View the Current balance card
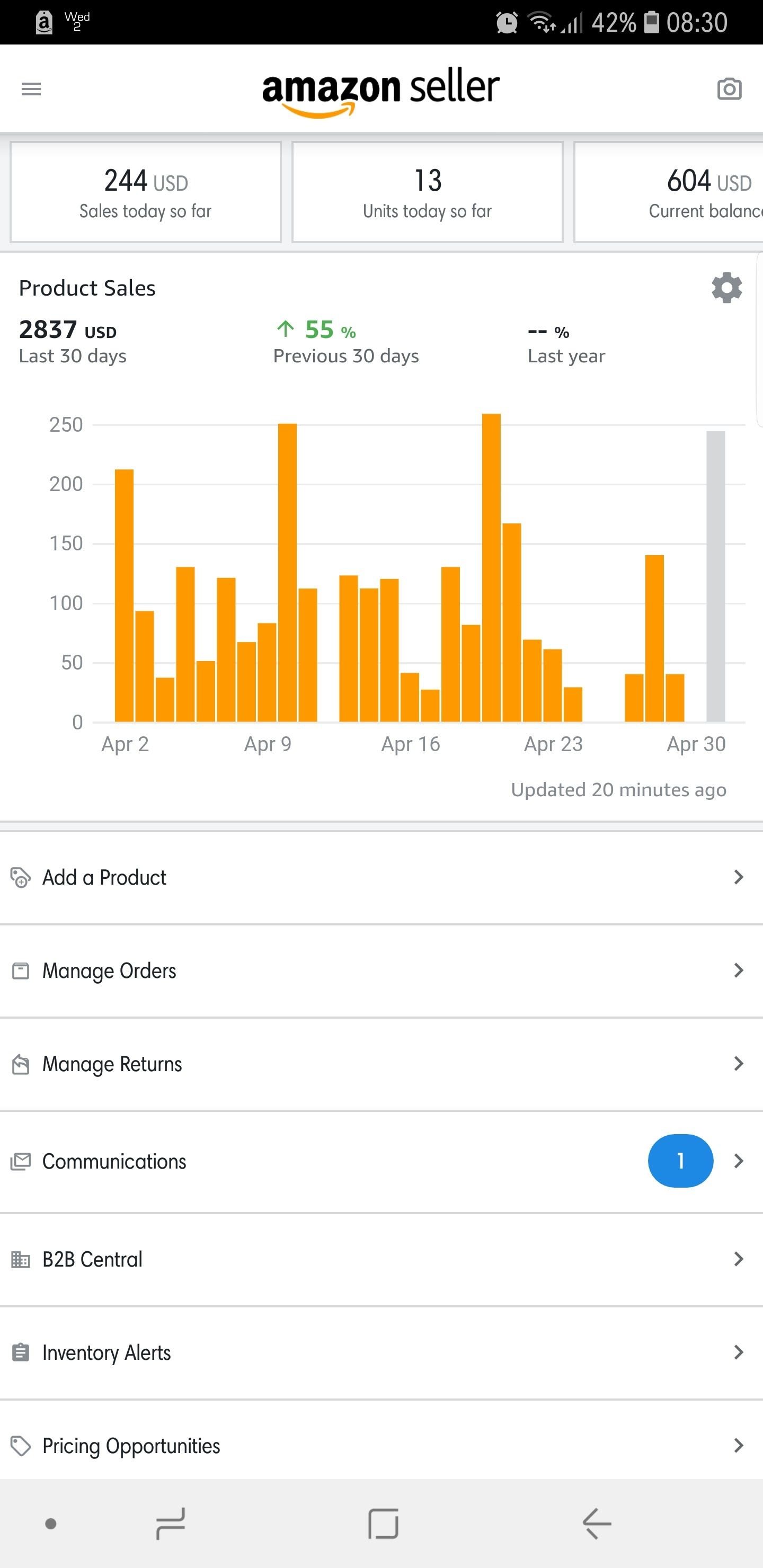Viewport: 763px width, 1568px height. tap(668, 192)
